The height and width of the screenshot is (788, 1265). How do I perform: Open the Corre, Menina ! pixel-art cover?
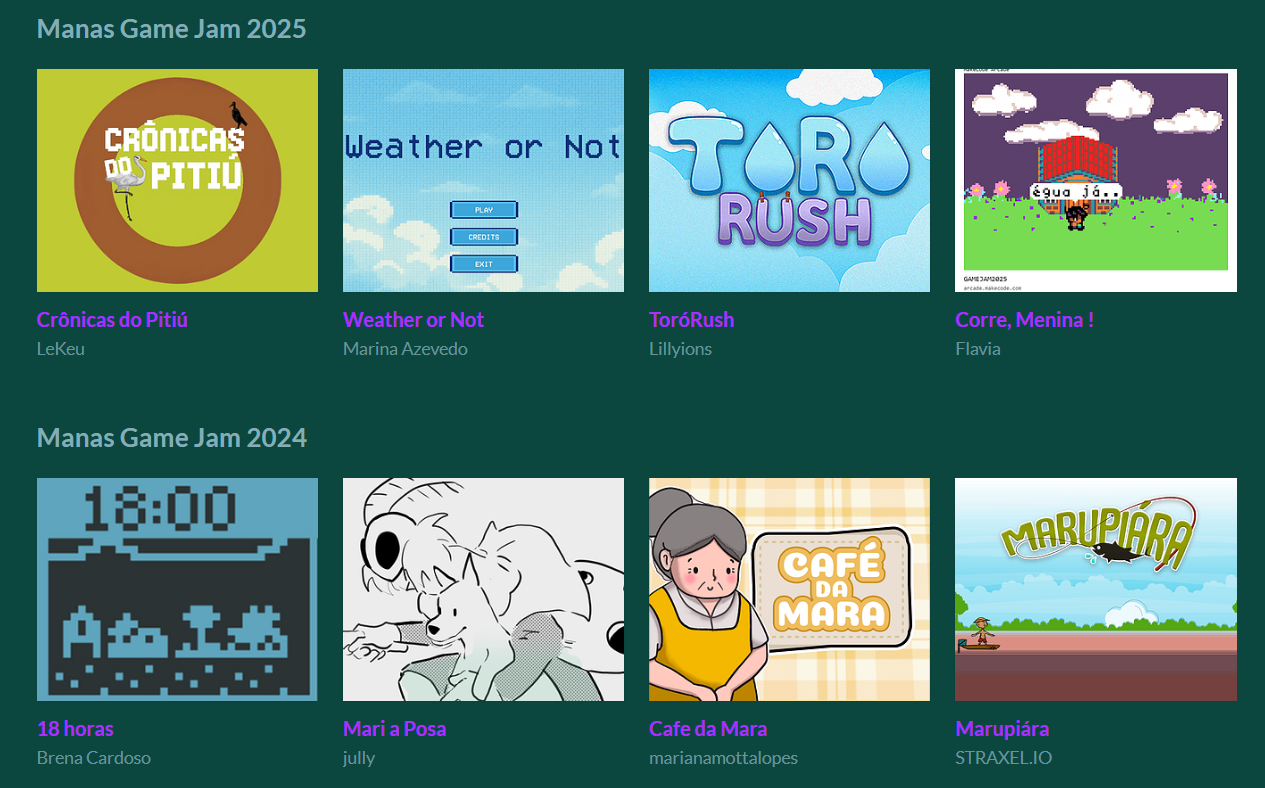1096,180
